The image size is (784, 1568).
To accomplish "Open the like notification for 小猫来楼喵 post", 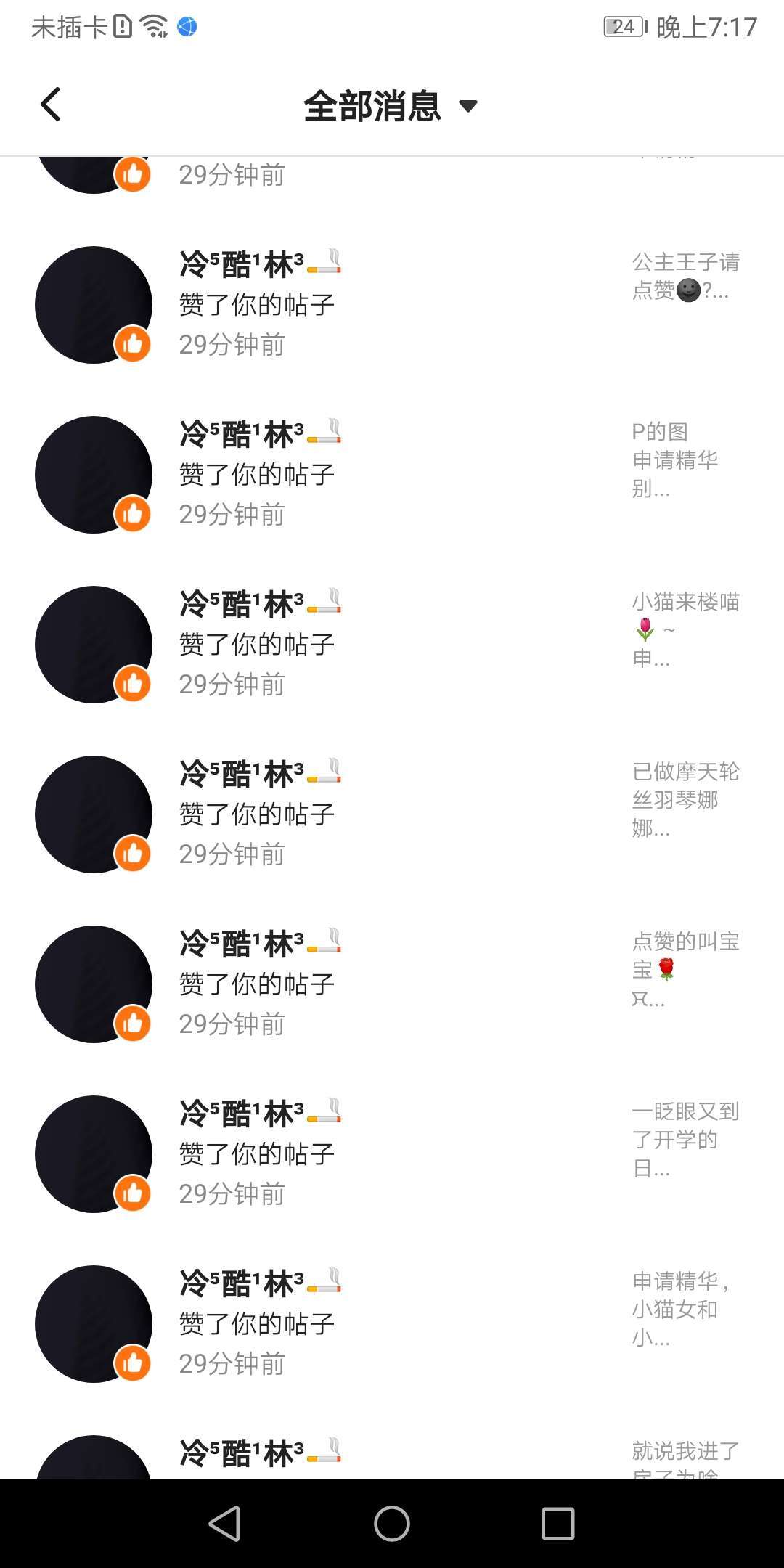I will (x=392, y=644).
